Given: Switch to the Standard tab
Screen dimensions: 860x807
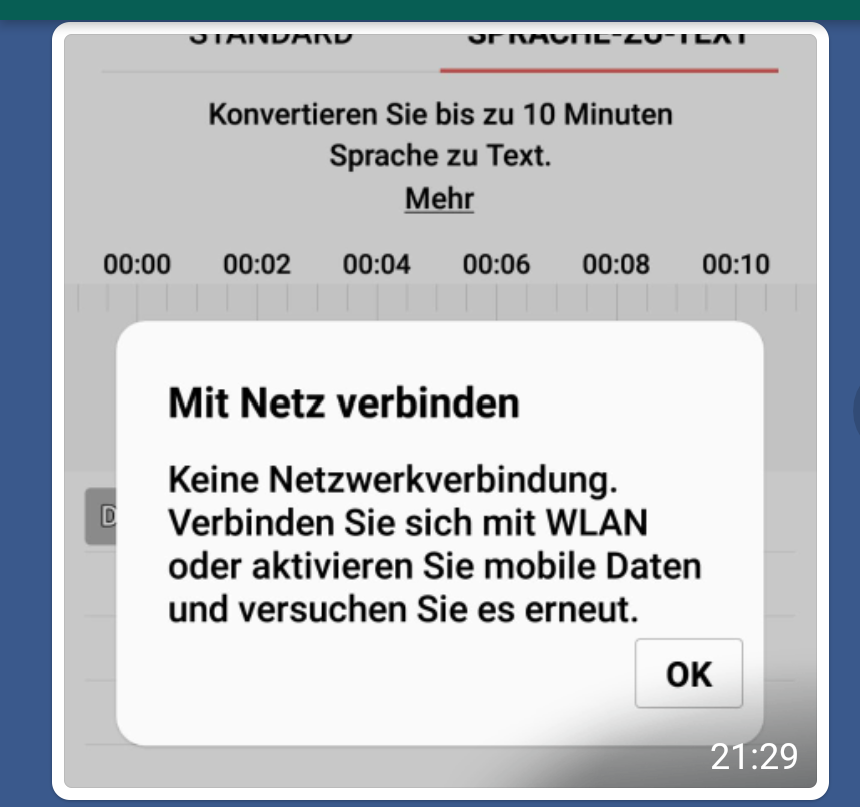Looking at the screenshot, I should pyautogui.click(x=270, y=40).
